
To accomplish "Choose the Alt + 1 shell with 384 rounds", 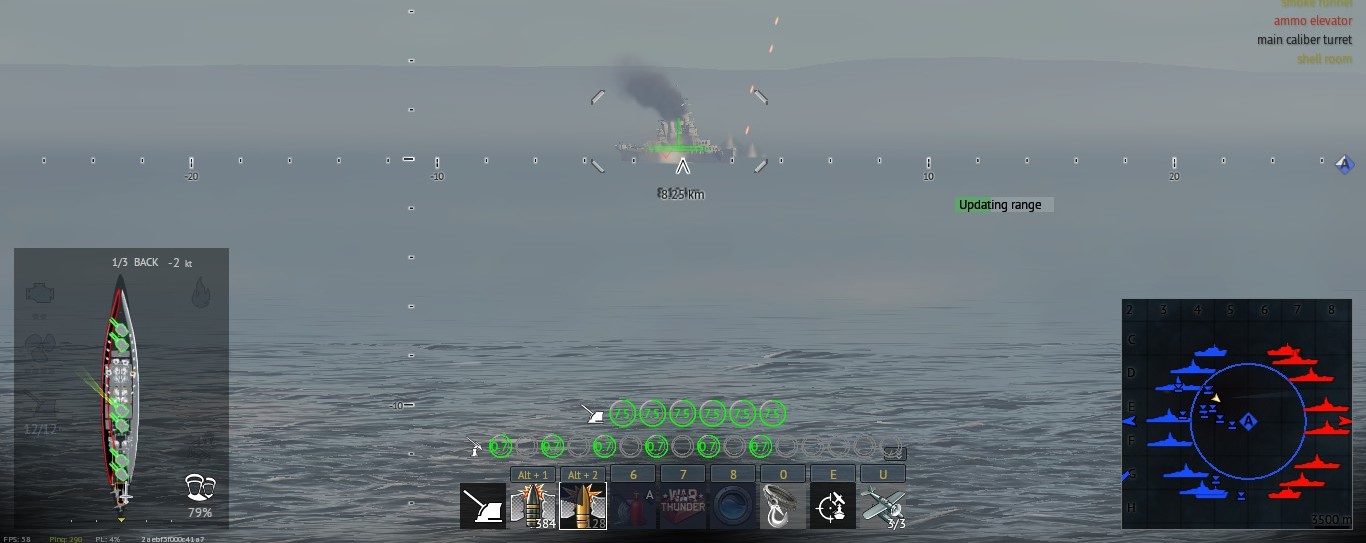I will click(533, 506).
